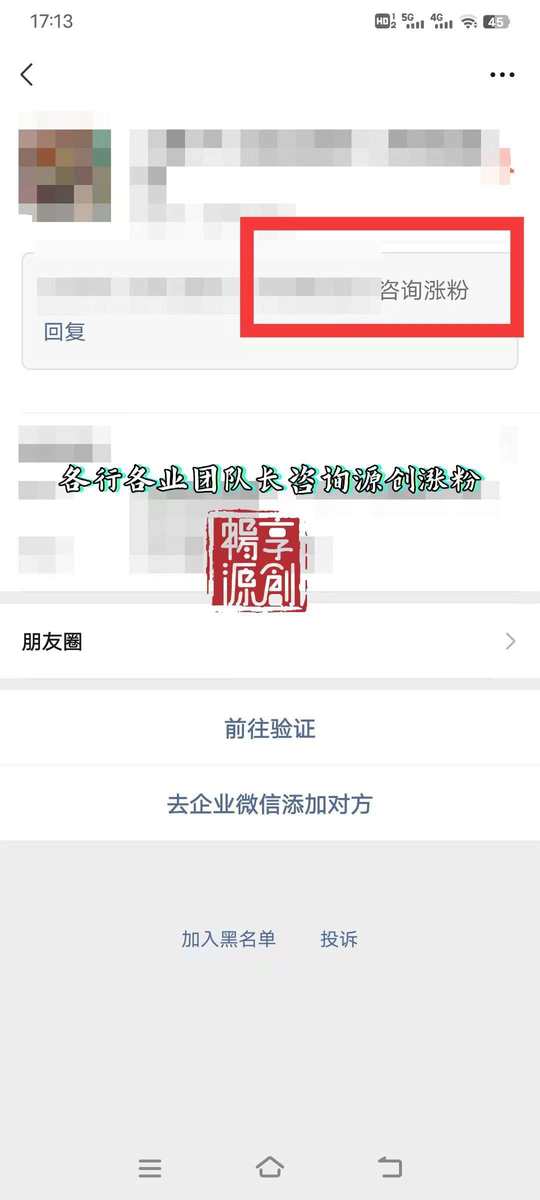Viewport: 540px width, 1200px height.
Task: Tap 投诉 to report this user
Action: click(339, 939)
